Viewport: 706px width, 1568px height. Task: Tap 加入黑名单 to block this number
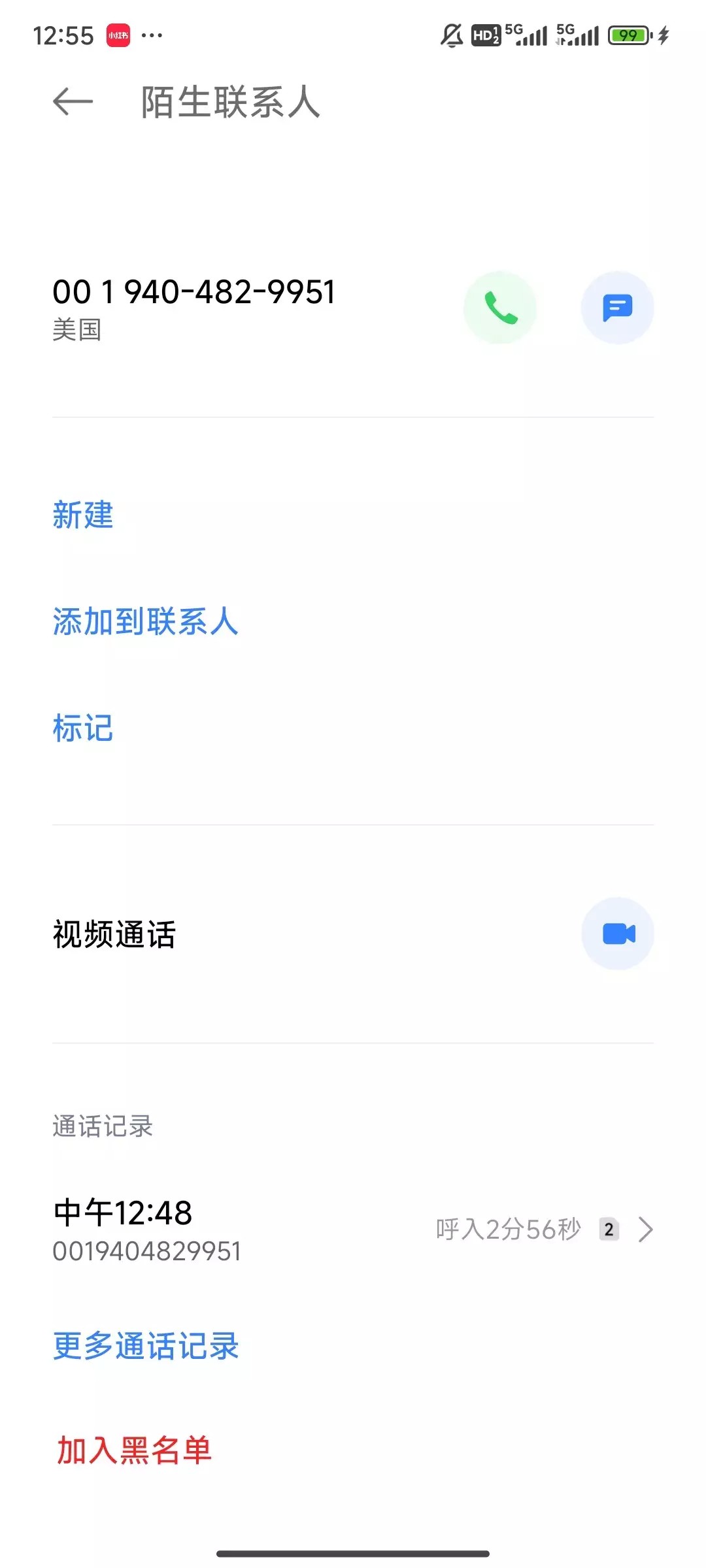(x=134, y=1450)
